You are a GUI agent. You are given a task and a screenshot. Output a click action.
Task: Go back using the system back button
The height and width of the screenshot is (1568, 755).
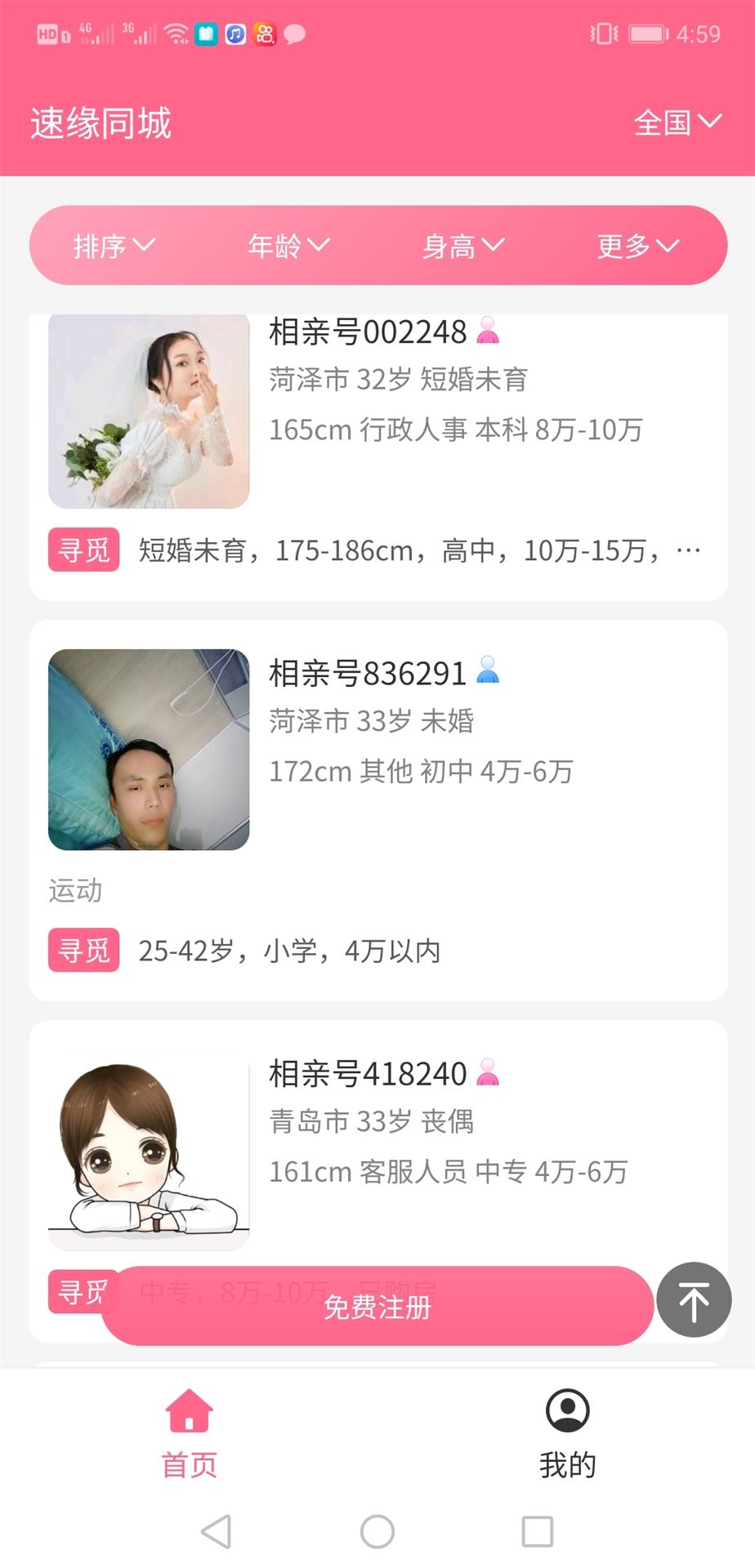(217, 1532)
